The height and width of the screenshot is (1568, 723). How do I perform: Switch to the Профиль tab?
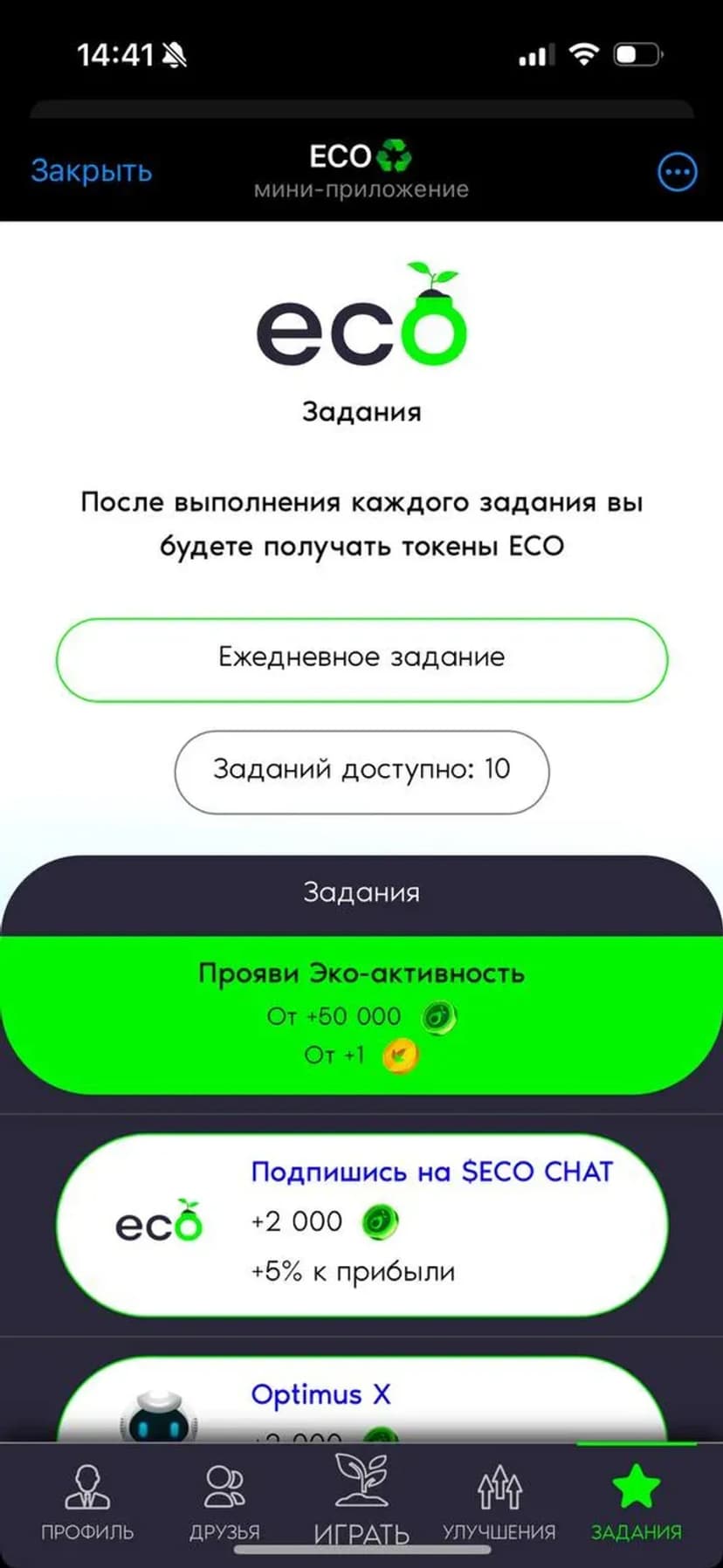click(87, 1503)
